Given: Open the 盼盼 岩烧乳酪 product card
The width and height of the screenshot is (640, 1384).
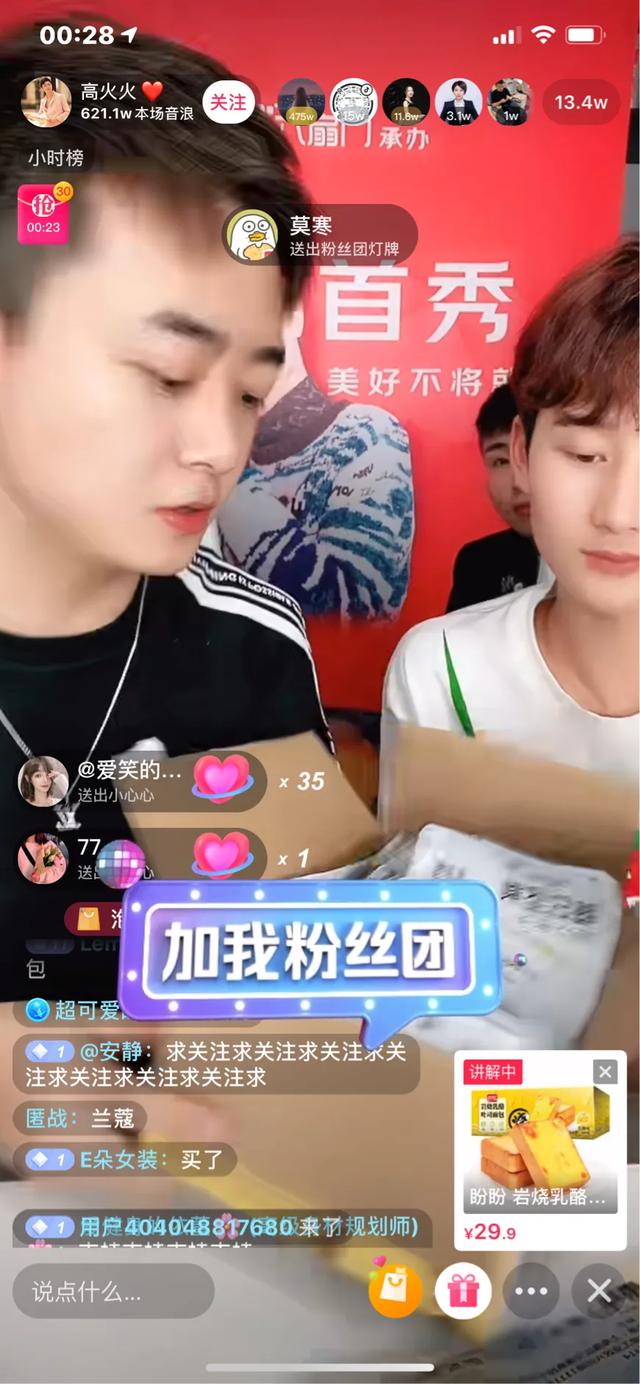Looking at the screenshot, I should click(x=540, y=1150).
